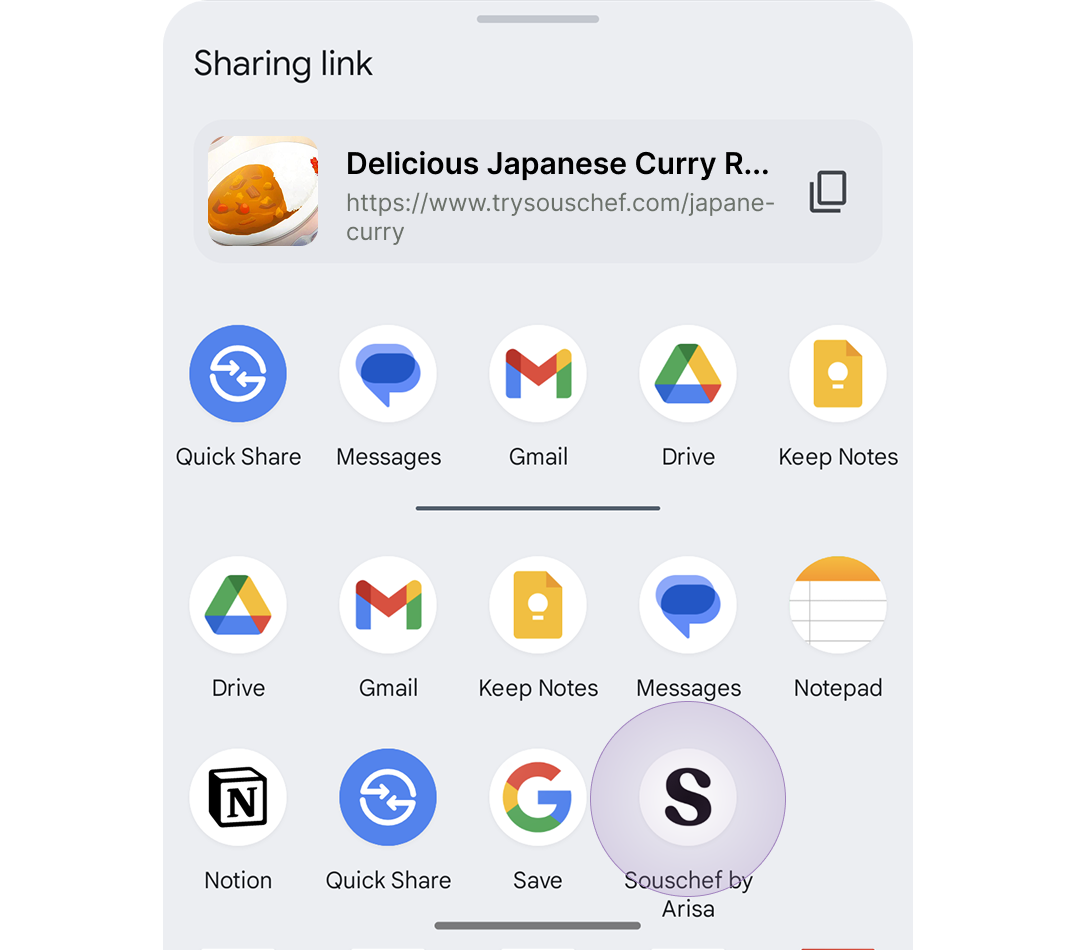This screenshot has height=950, width=1076.
Task: Choose Keep Notes directly above Save
Action: pyautogui.click(x=538, y=606)
